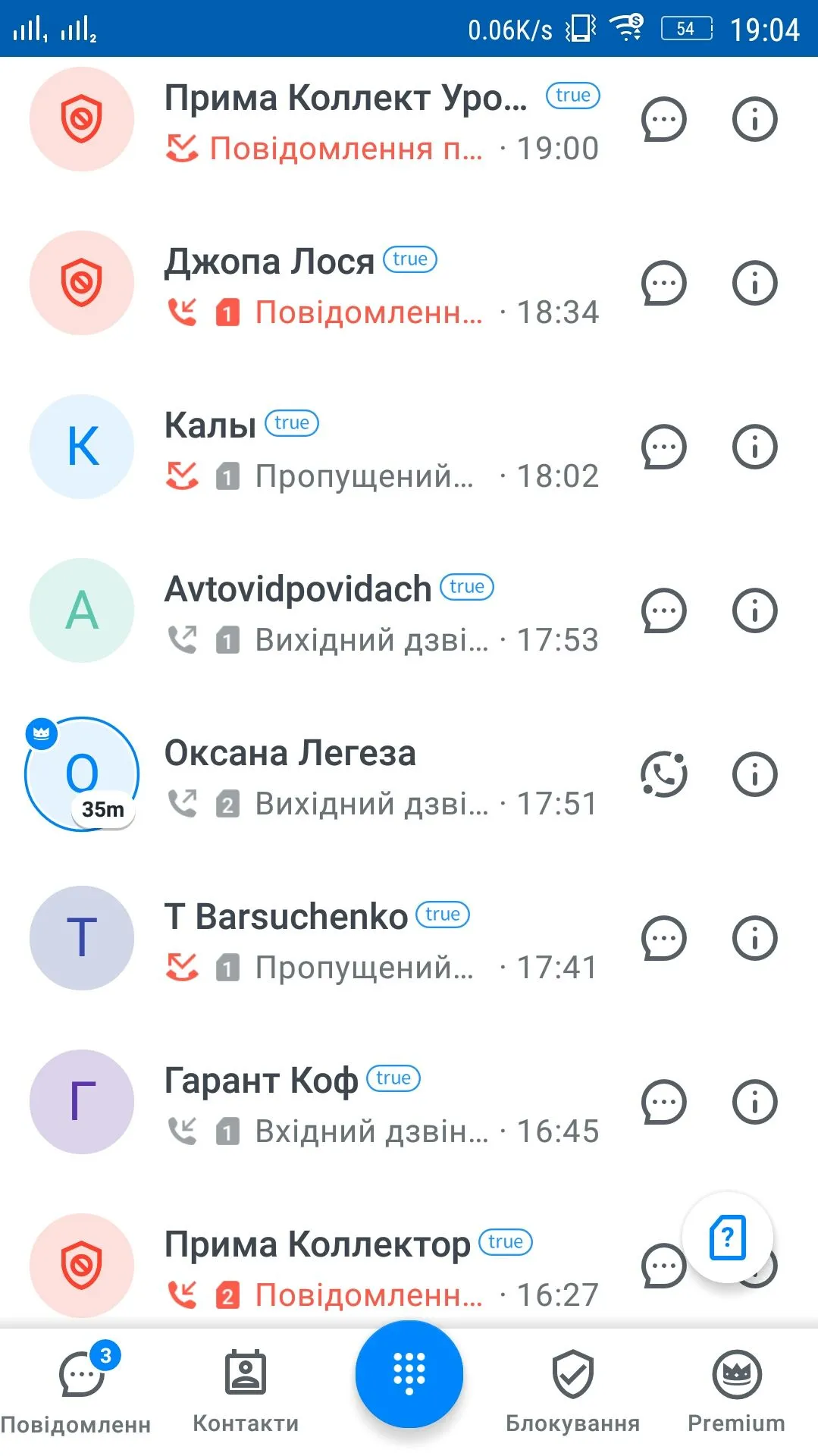This screenshot has height=1456, width=818.
Task: Show details for Avtovidpovidach
Action: tap(754, 611)
